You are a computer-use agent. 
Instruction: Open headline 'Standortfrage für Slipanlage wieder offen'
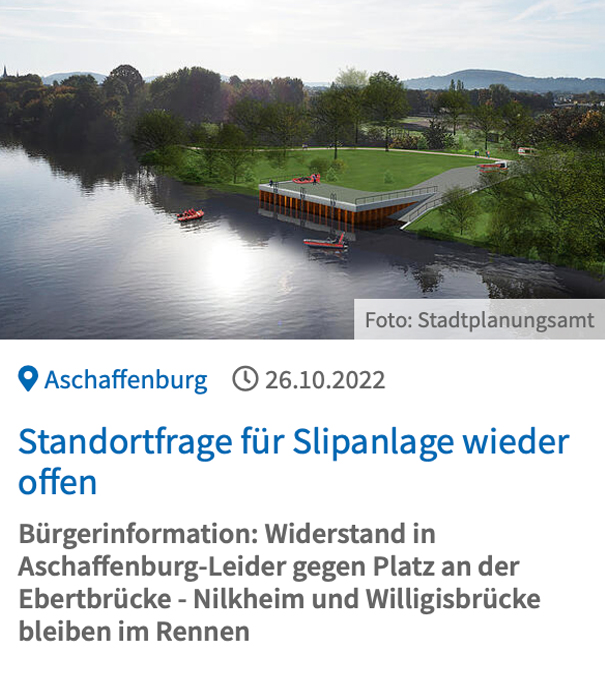pyautogui.click(x=293, y=460)
